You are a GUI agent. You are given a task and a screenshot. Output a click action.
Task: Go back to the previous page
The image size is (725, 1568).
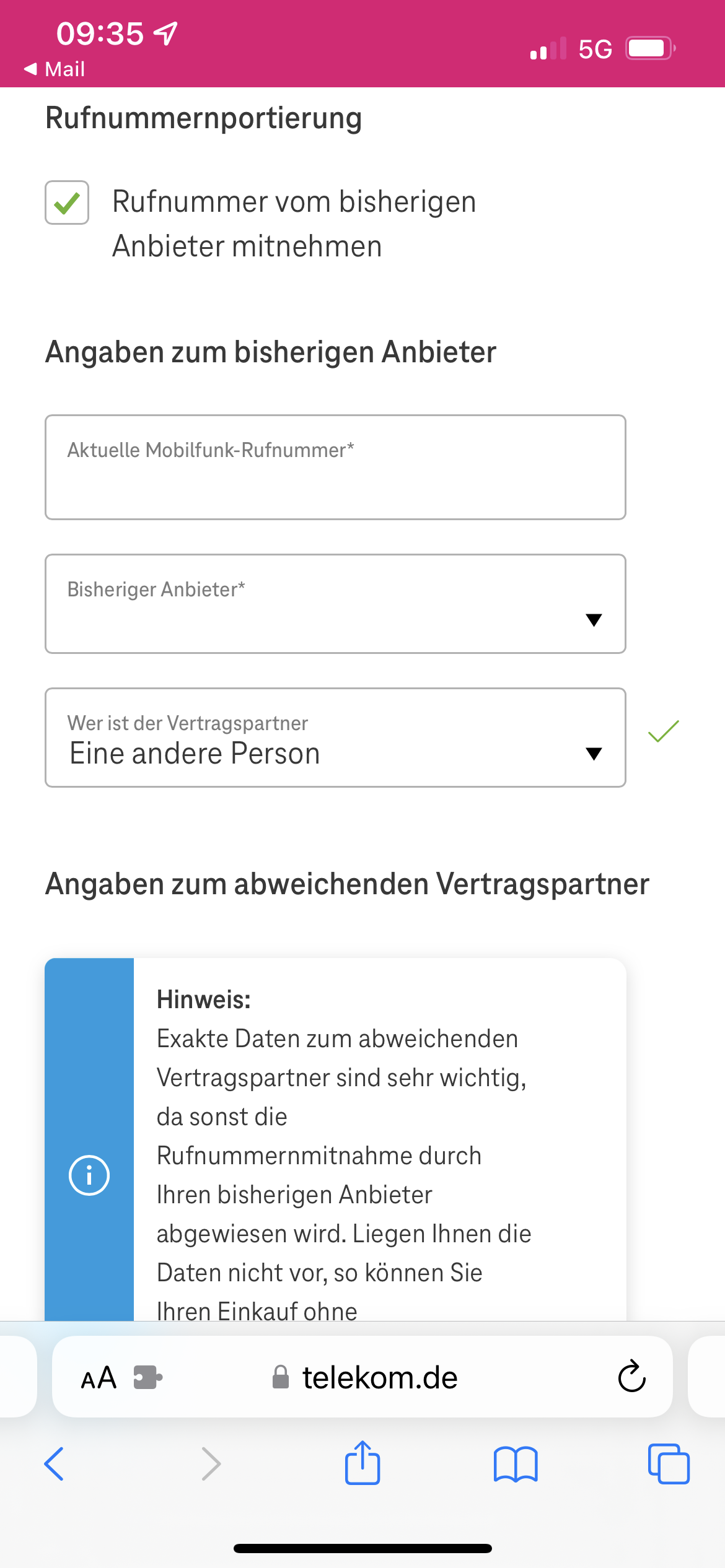click(55, 1464)
